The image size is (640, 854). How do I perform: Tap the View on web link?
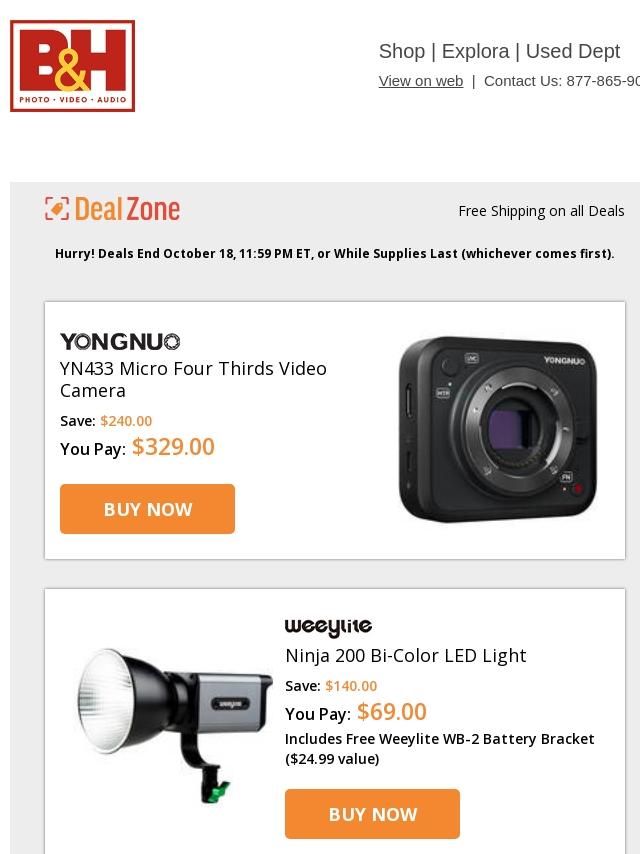[420, 81]
